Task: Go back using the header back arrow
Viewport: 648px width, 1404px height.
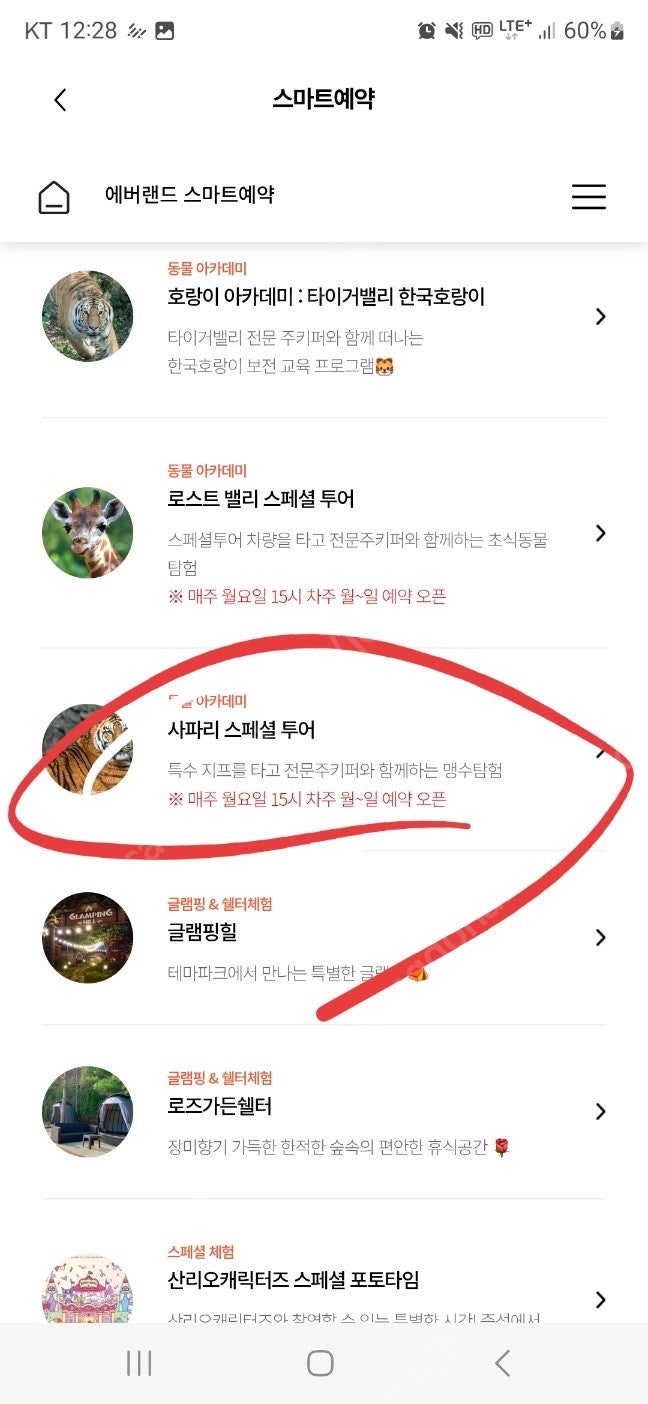Action: pyautogui.click(x=60, y=99)
